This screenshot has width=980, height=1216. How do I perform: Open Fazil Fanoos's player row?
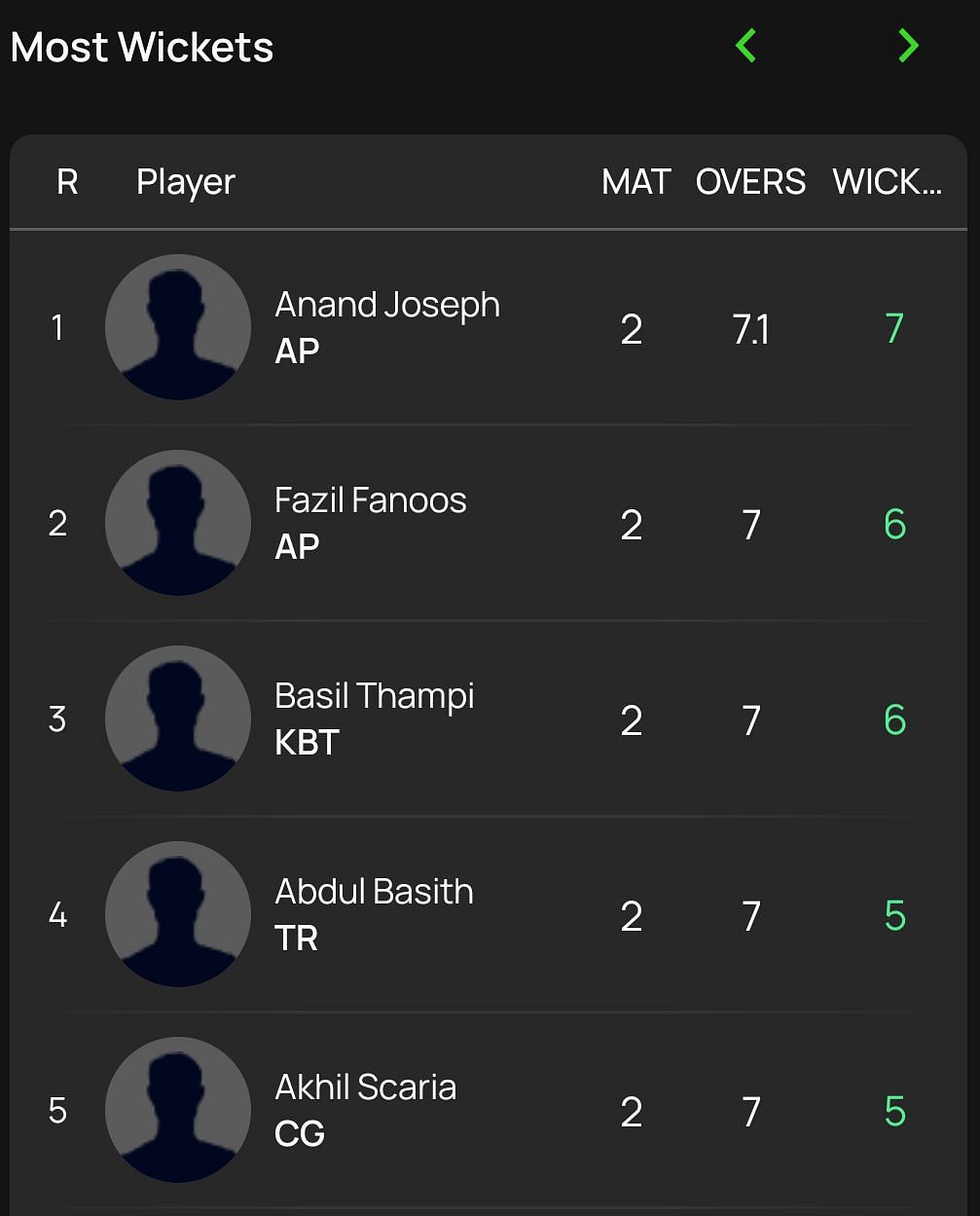[x=370, y=523]
